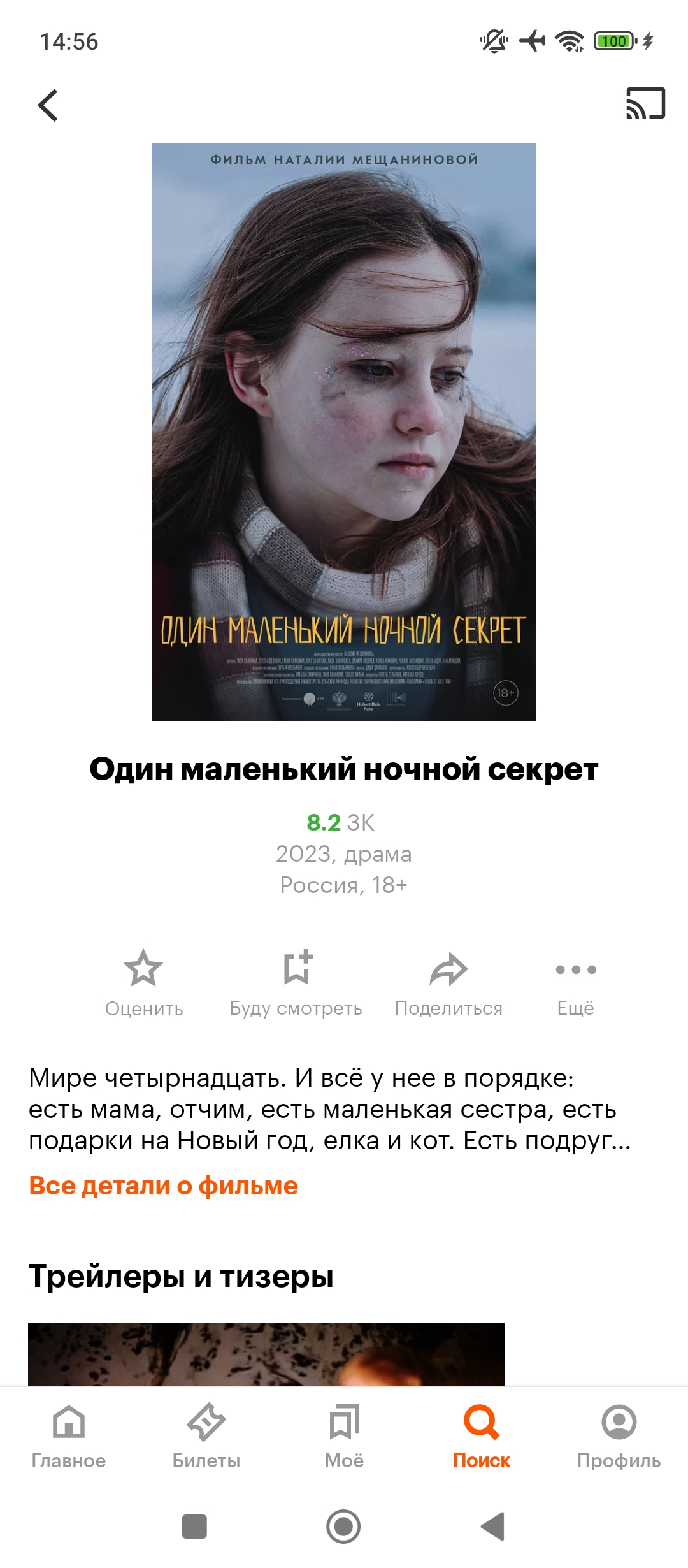Switch to the Главное tab
This screenshot has height=1568, width=688.
click(69, 1434)
